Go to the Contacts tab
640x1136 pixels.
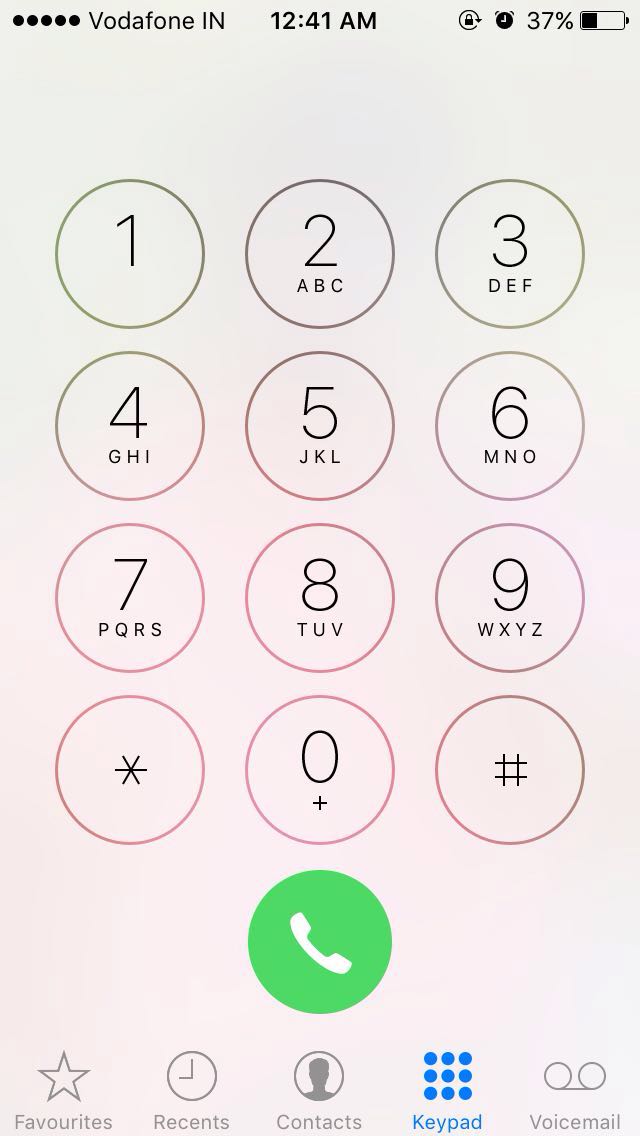319,1091
